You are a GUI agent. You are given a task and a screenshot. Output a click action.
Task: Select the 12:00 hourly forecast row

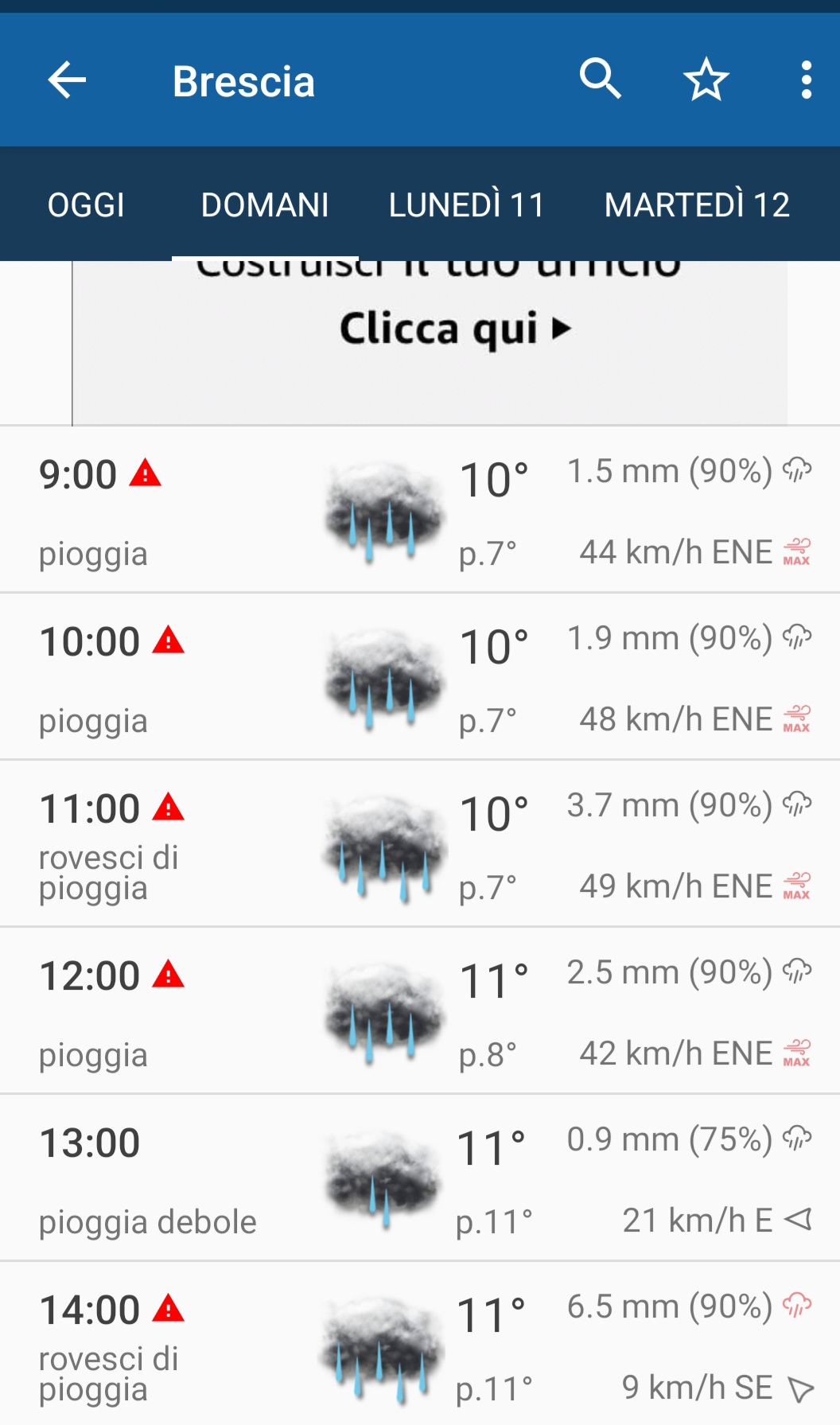tap(420, 1011)
